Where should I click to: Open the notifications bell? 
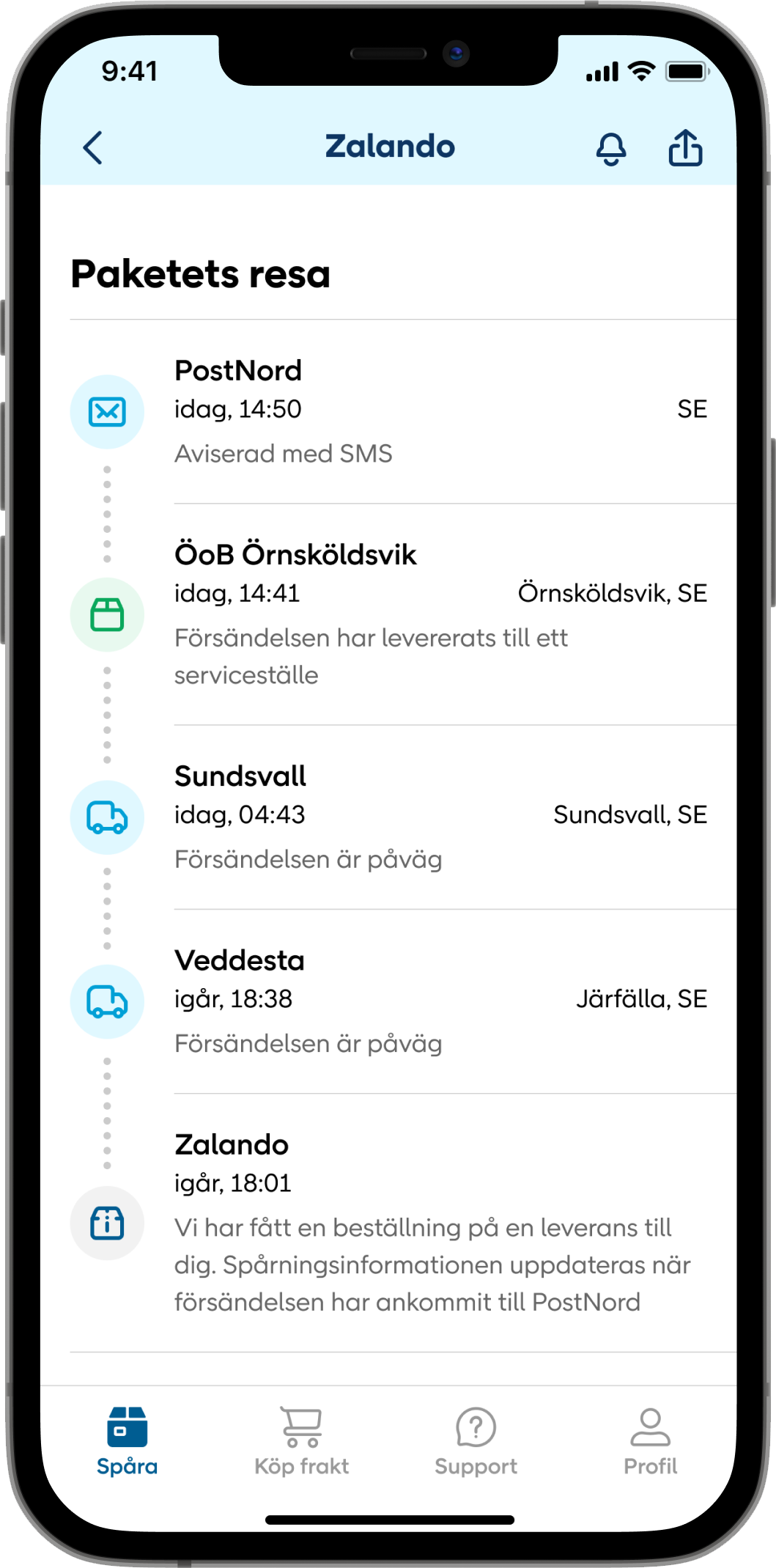610,149
